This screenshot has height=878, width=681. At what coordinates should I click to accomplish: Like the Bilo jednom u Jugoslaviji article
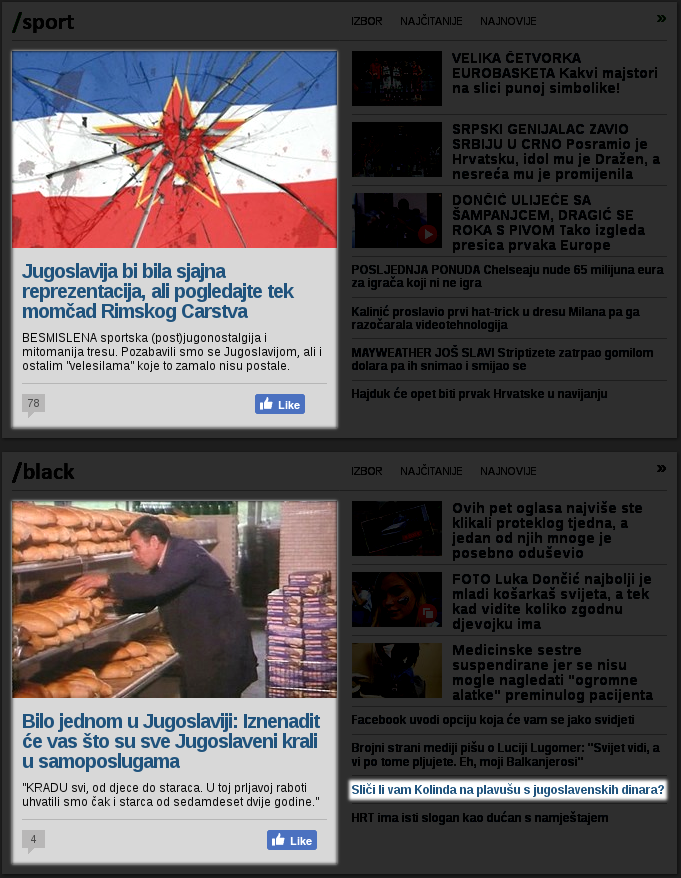291,840
